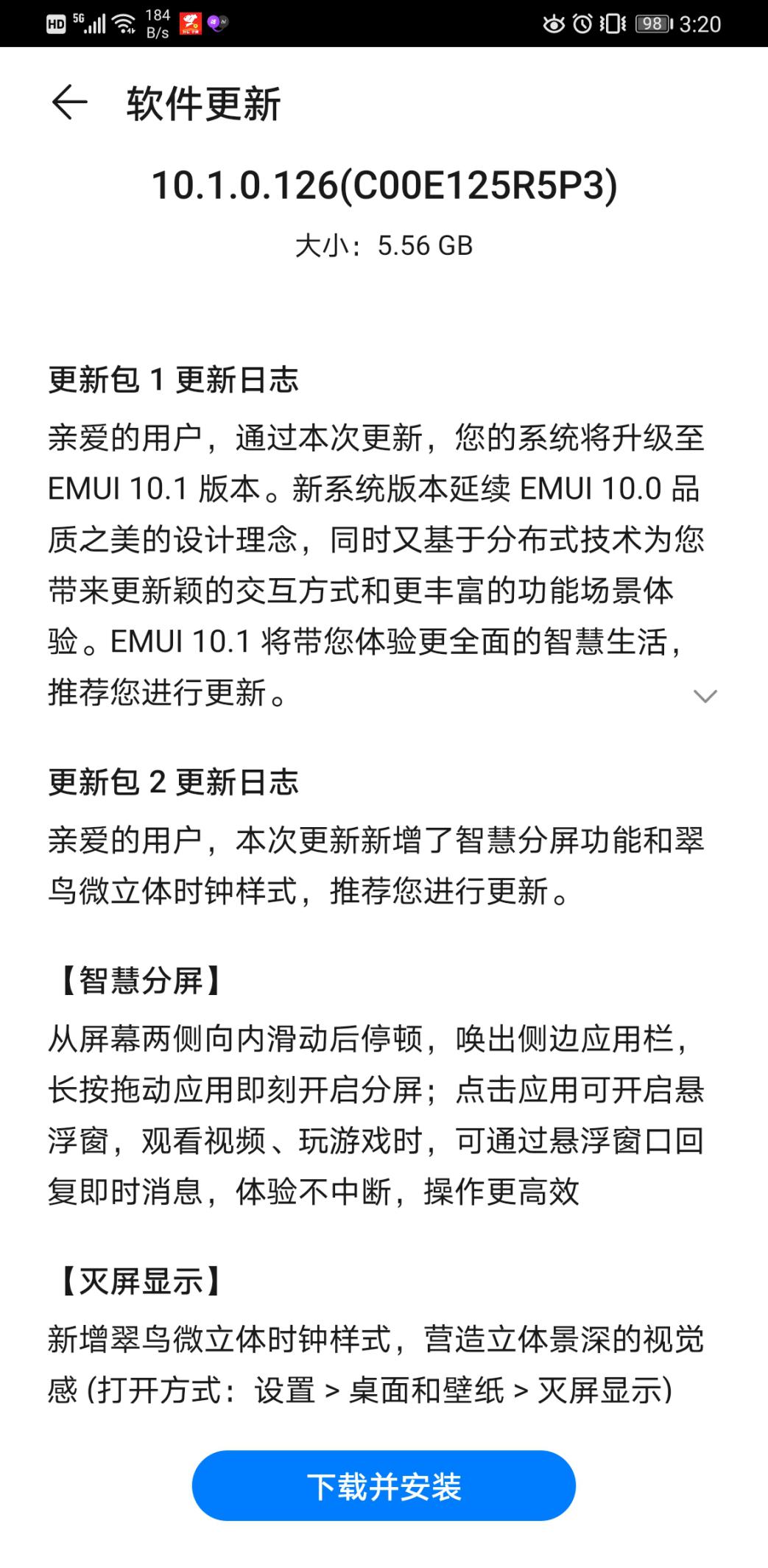Tap the version number 10.1.0.126(C00E125R5P3)
Image resolution: width=768 pixels, height=1568 pixels.
pyautogui.click(x=384, y=184)
